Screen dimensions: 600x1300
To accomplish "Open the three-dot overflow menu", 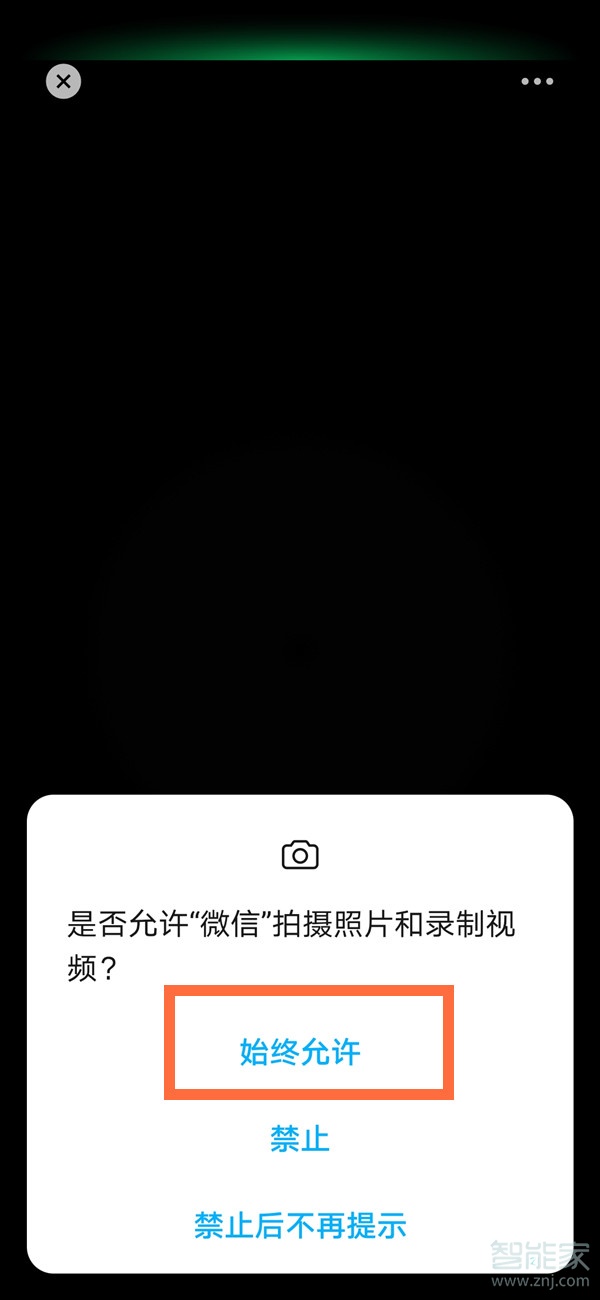I will [x=537, y=82].
